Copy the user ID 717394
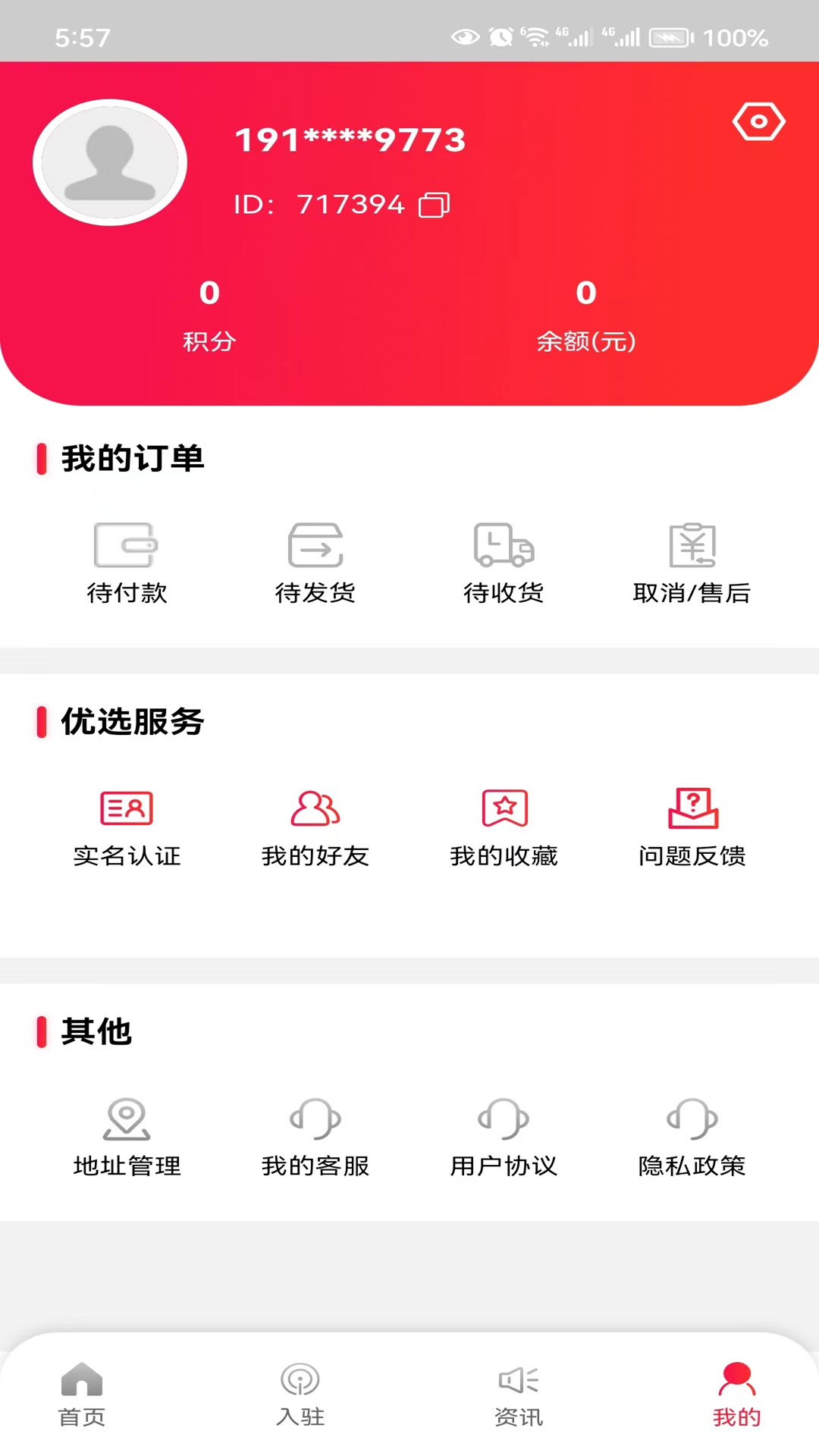 434,205
